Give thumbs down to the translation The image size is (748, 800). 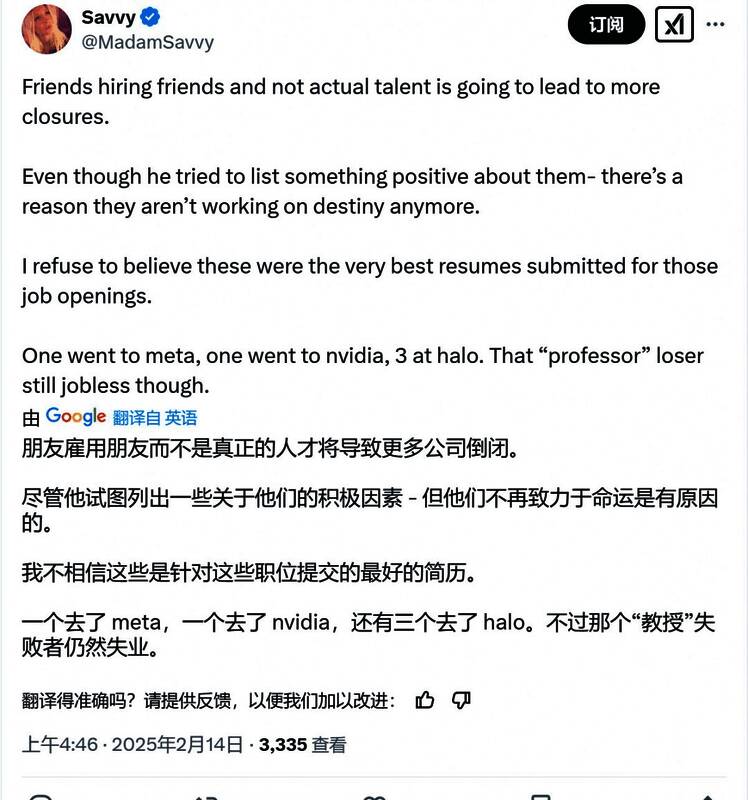point(461,700)
